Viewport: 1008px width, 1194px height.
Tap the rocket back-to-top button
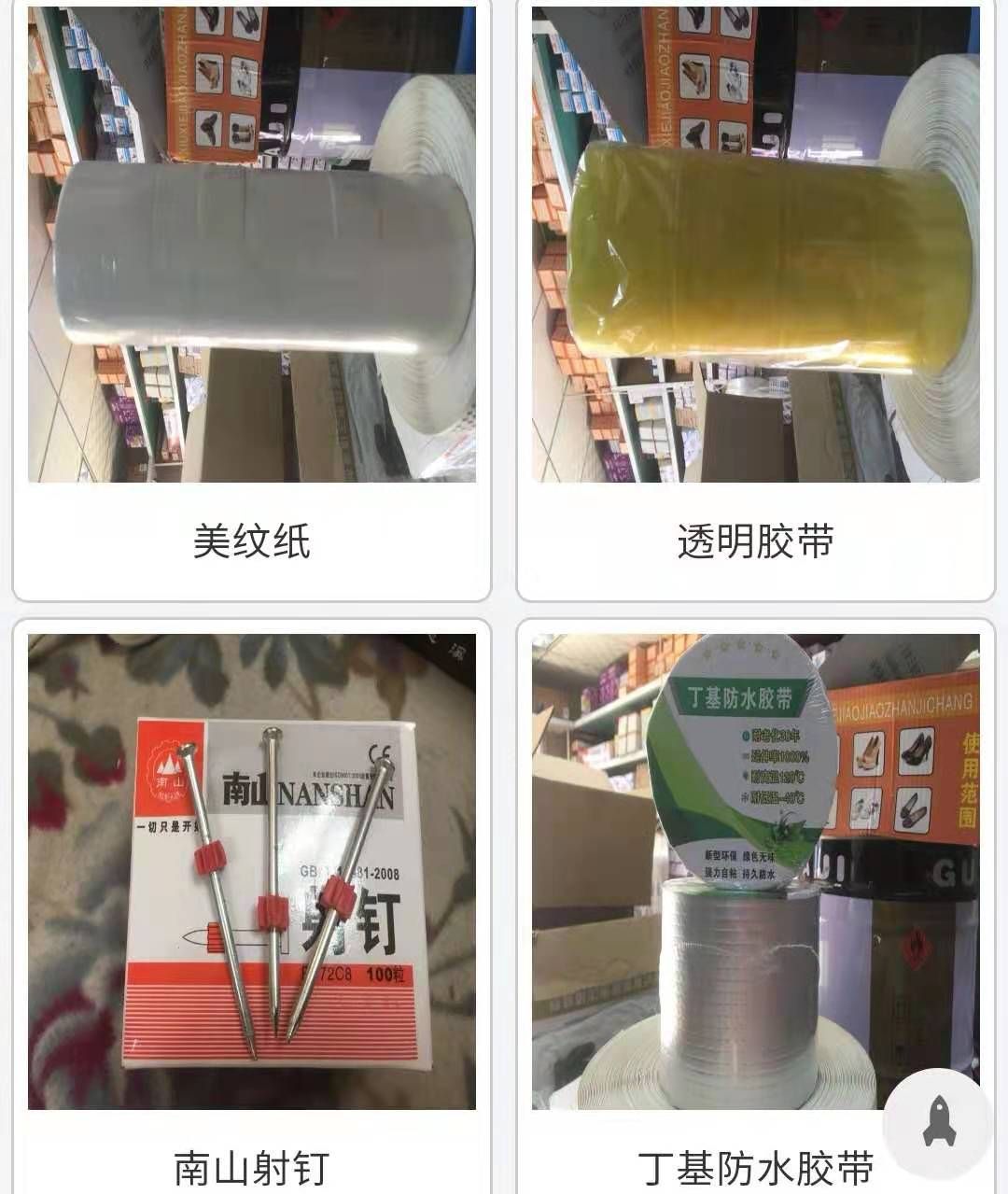click(938, 1121)
